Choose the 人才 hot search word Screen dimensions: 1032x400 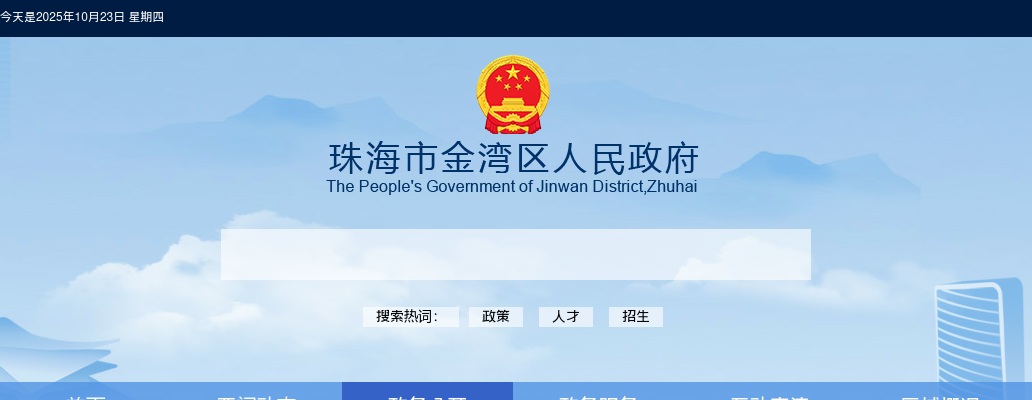[566, 317]
